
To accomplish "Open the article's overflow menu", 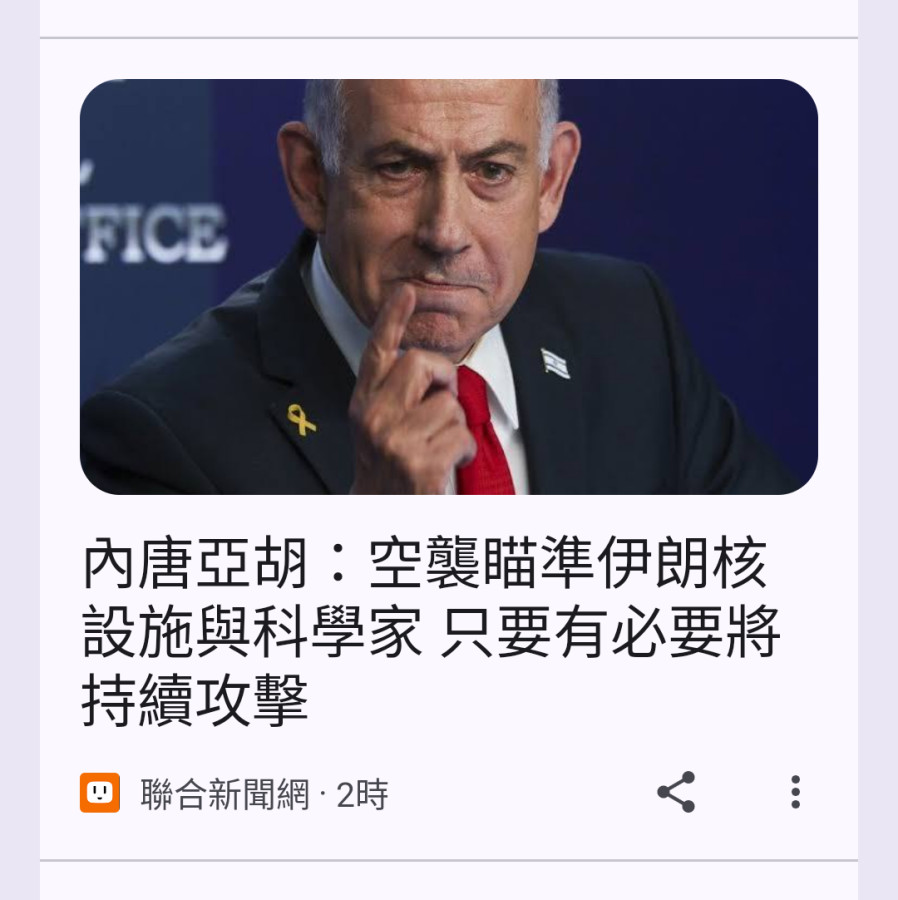I will pos(795,792).
